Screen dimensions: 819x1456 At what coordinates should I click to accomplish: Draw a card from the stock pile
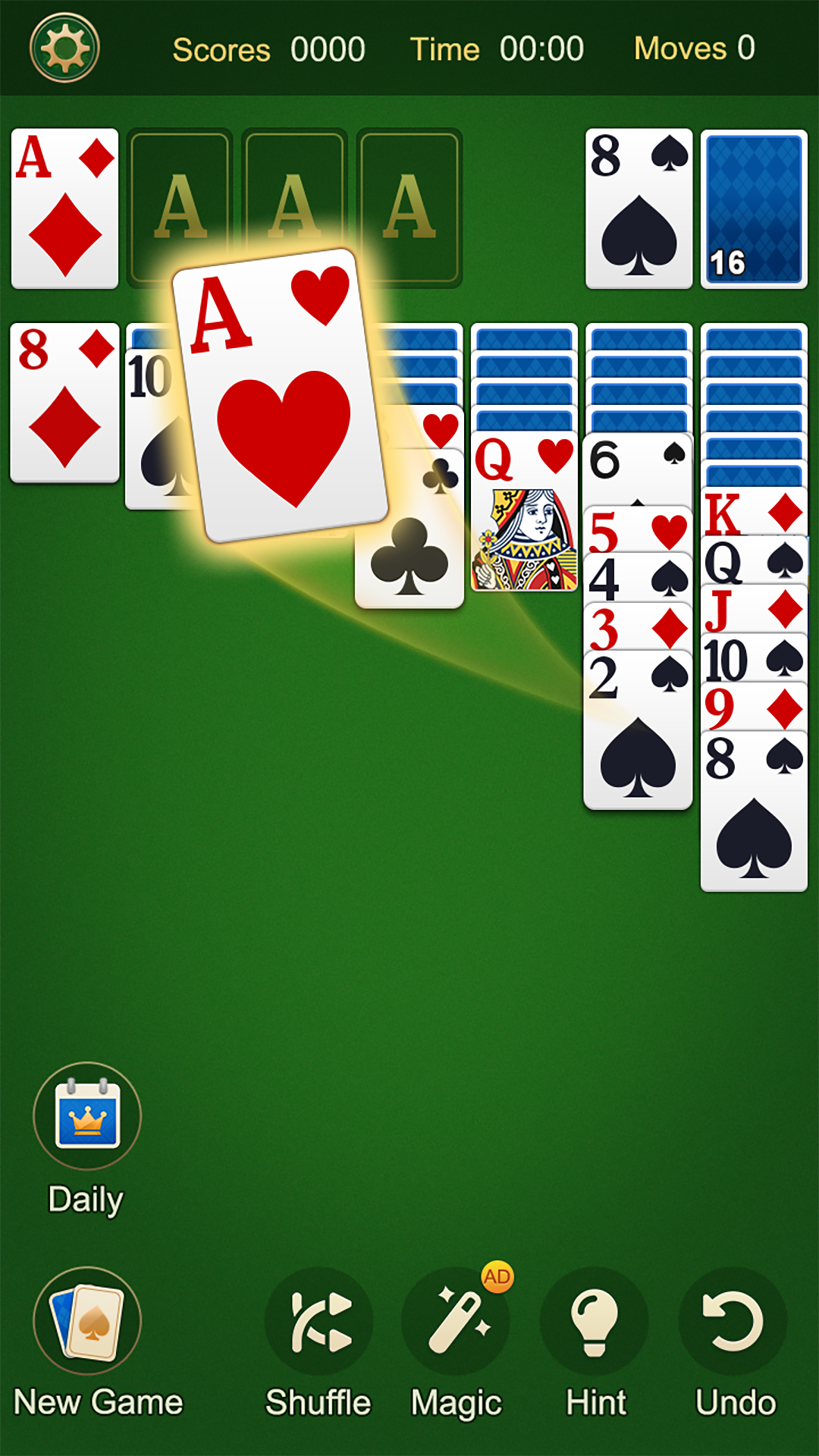tap(754, 209)
